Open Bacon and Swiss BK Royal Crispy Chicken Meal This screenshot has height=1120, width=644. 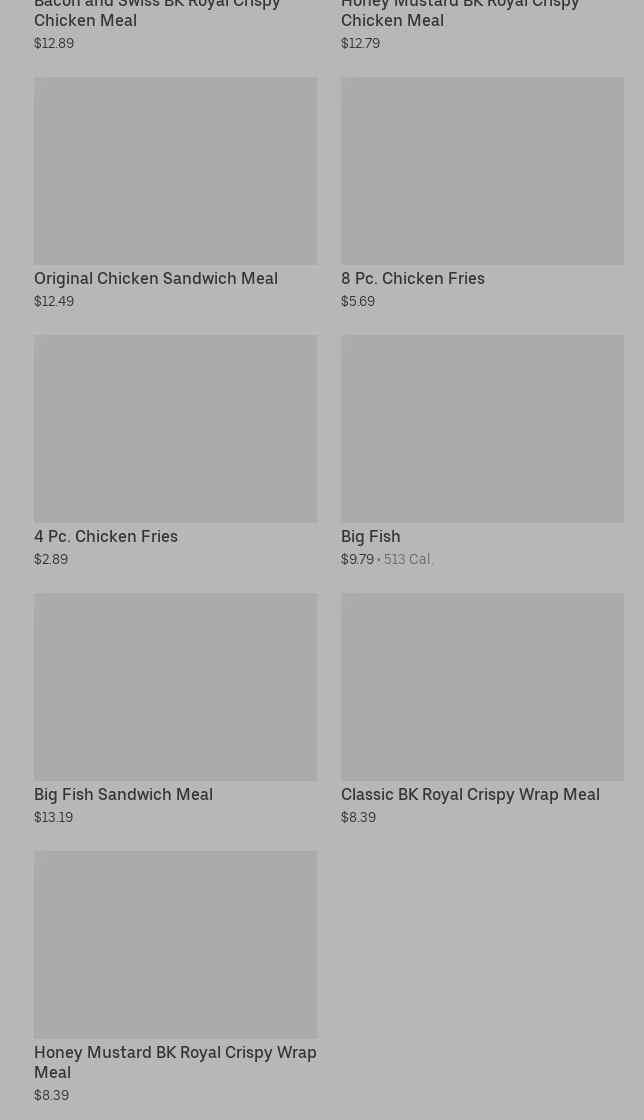[157, 14]
